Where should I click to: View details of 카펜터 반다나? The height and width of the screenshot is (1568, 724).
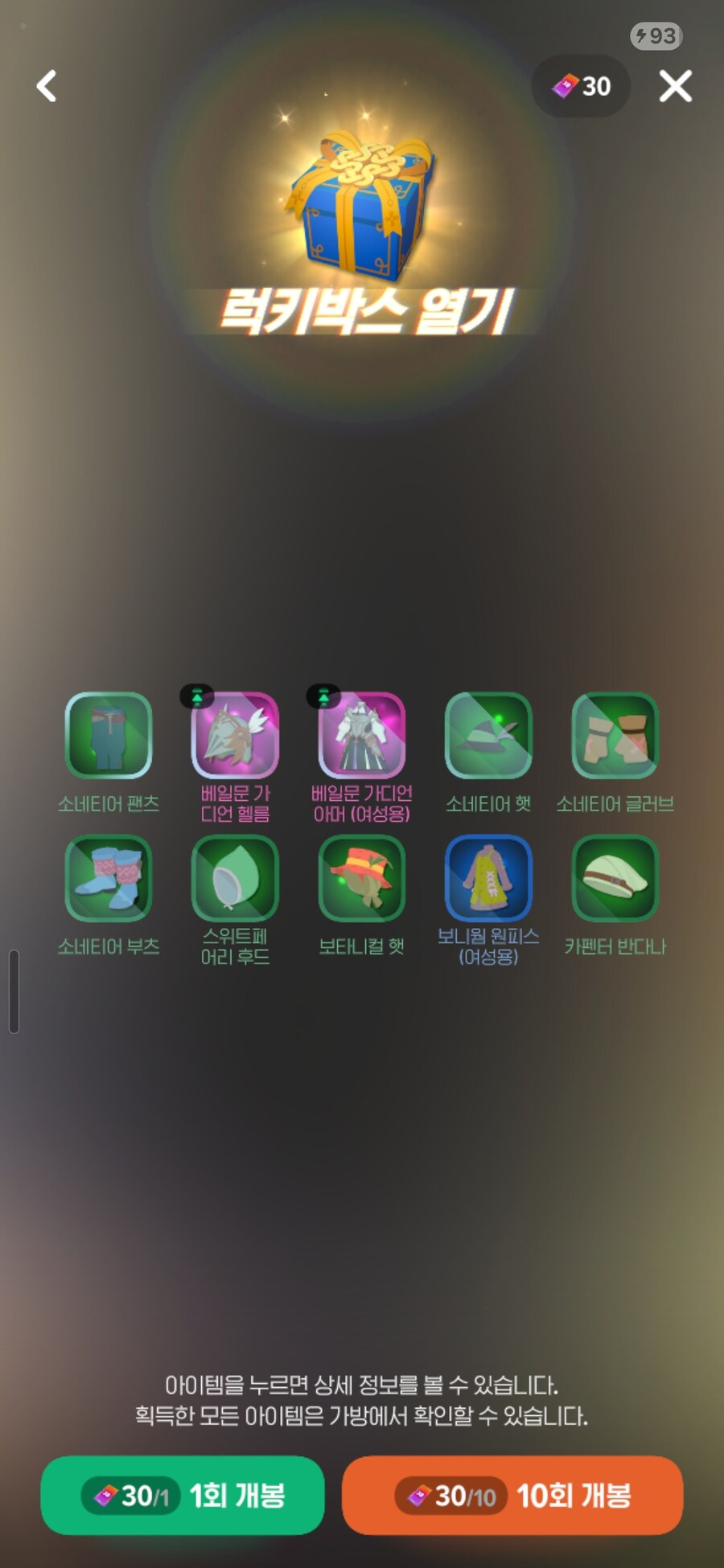click(615, 878)
